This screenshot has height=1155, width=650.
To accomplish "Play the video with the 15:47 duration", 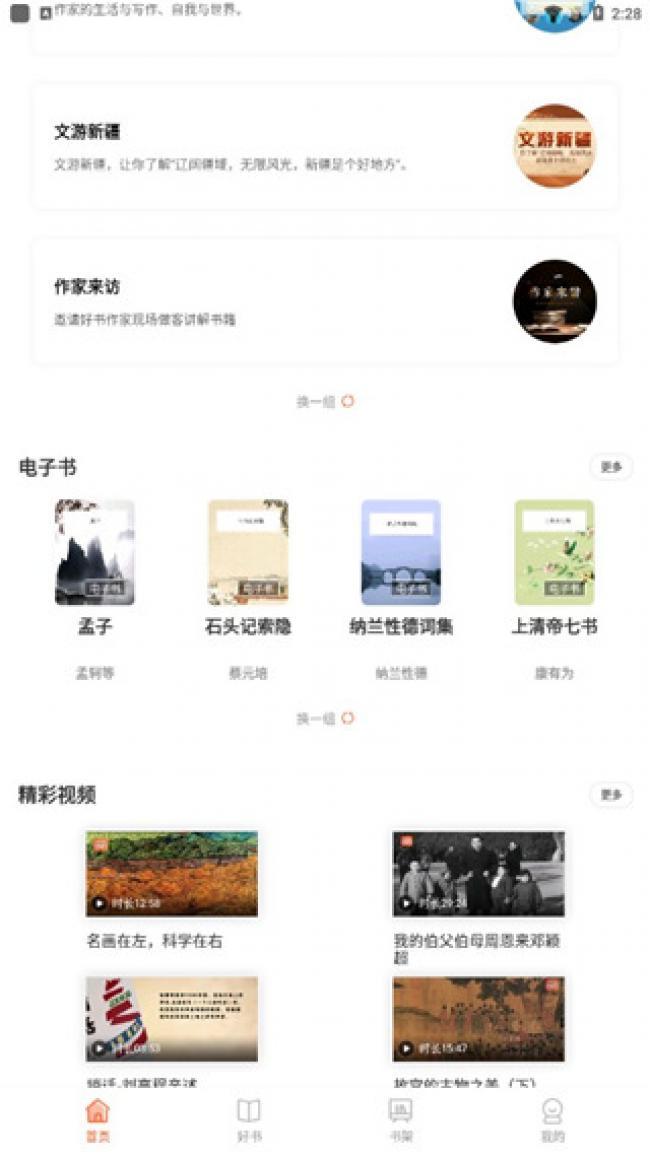I will pos(478,1019).
